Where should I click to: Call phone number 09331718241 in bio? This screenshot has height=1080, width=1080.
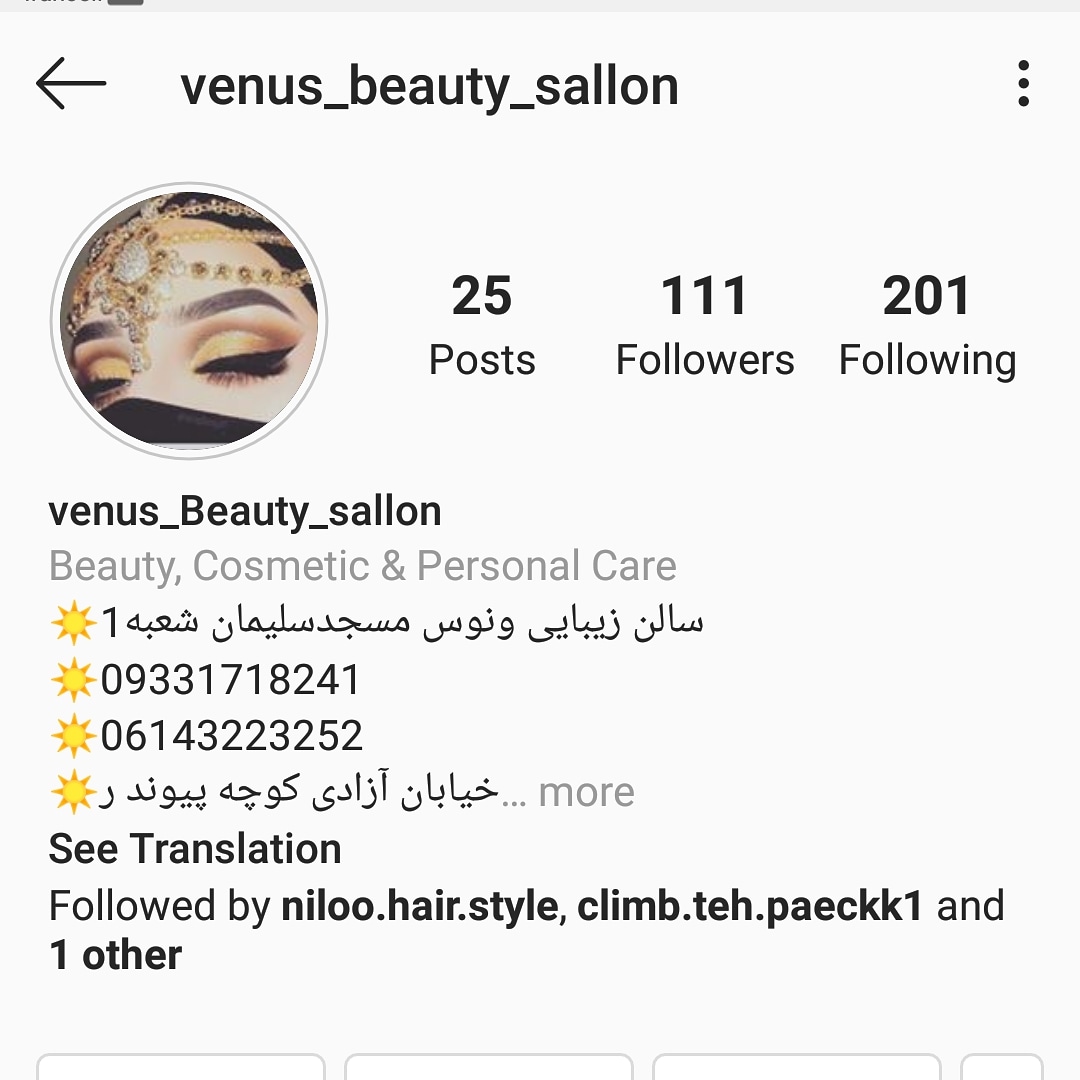pos(230,680)
